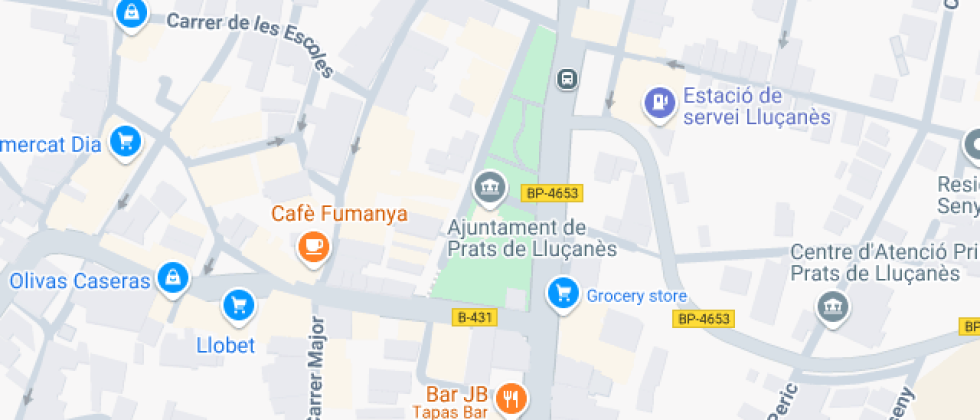Open the Llobet shop marker
Viewport: 980px width, 420px height.
click(x=237, y=304)
